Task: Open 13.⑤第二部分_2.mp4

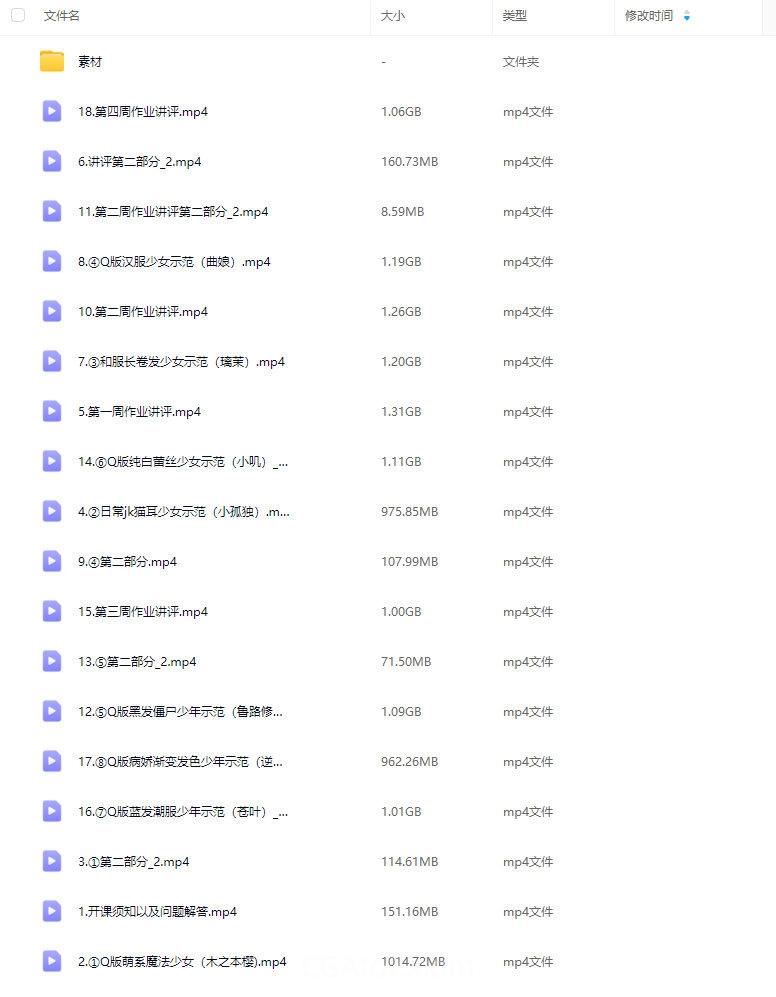Action: [x=137, y=662]
